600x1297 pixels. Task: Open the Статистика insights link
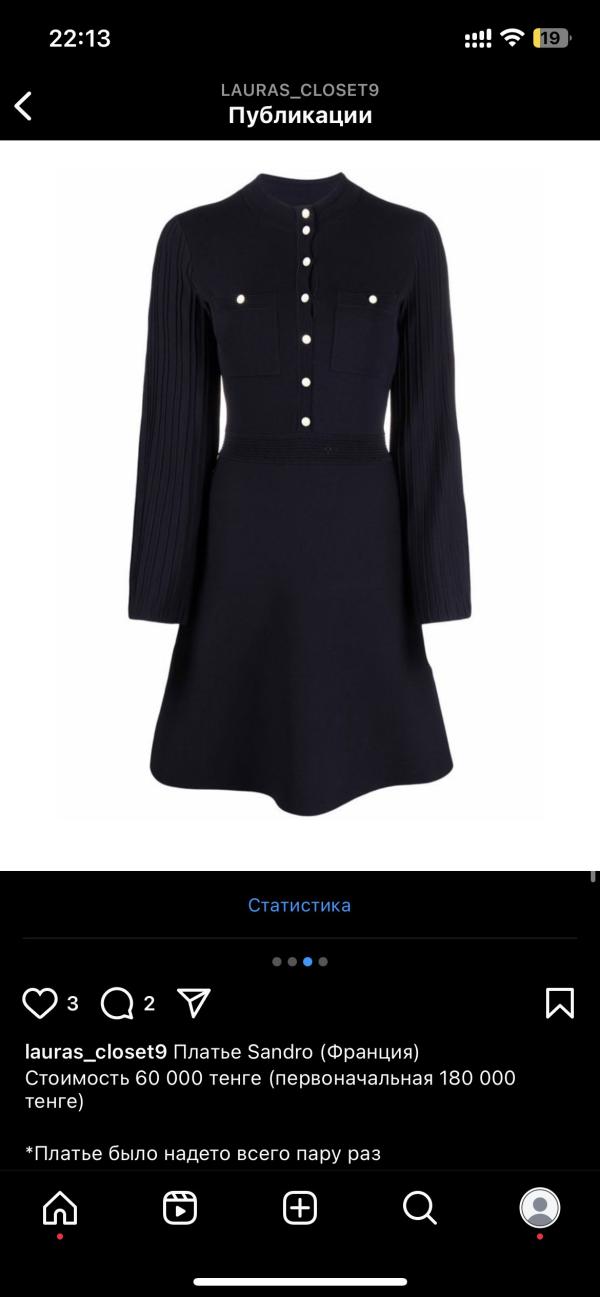[x=299, y=905]
